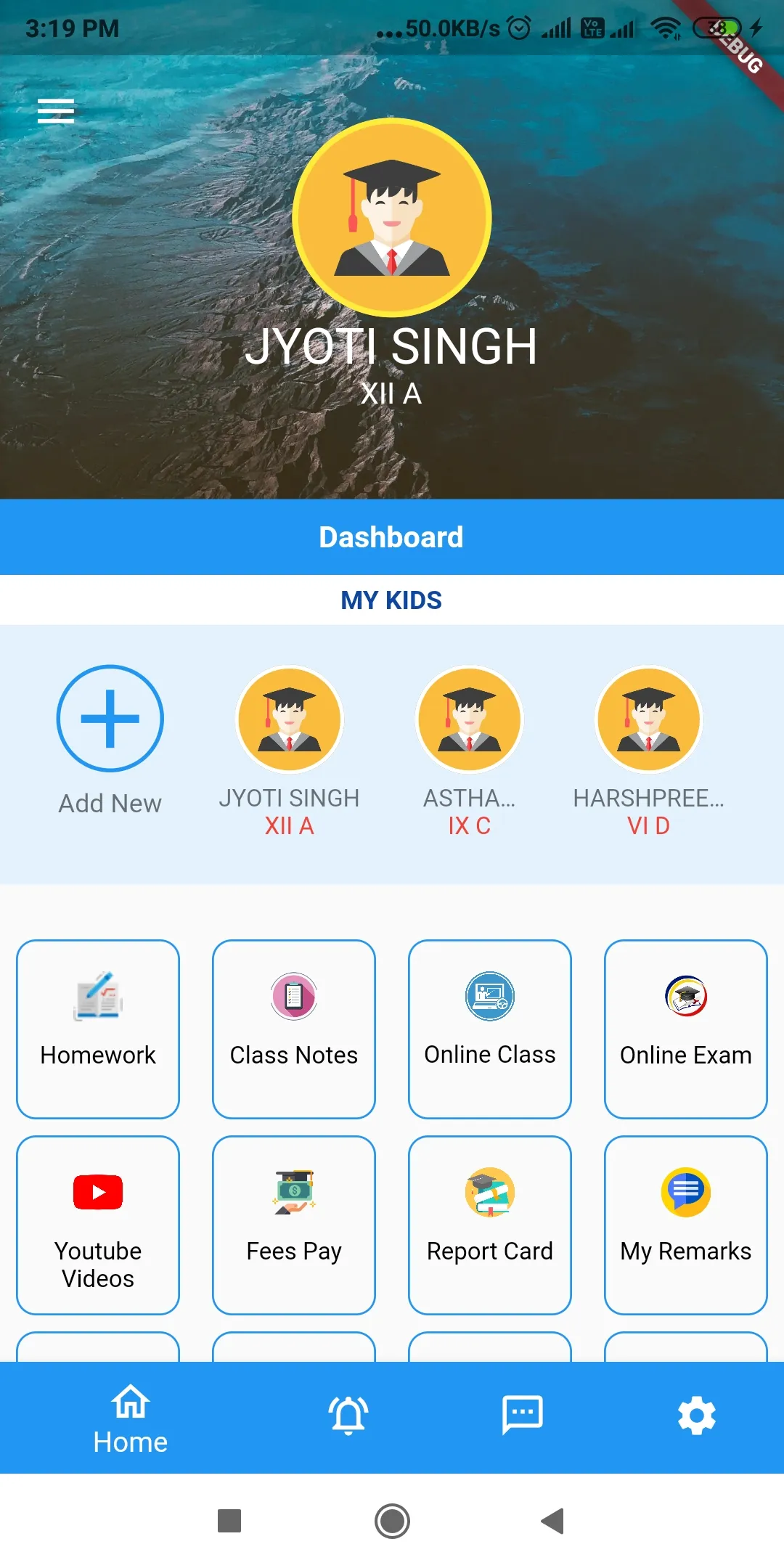The image size is (784, 1568).
Task: Open the messages chat icon
Action: click(520, 1413)
